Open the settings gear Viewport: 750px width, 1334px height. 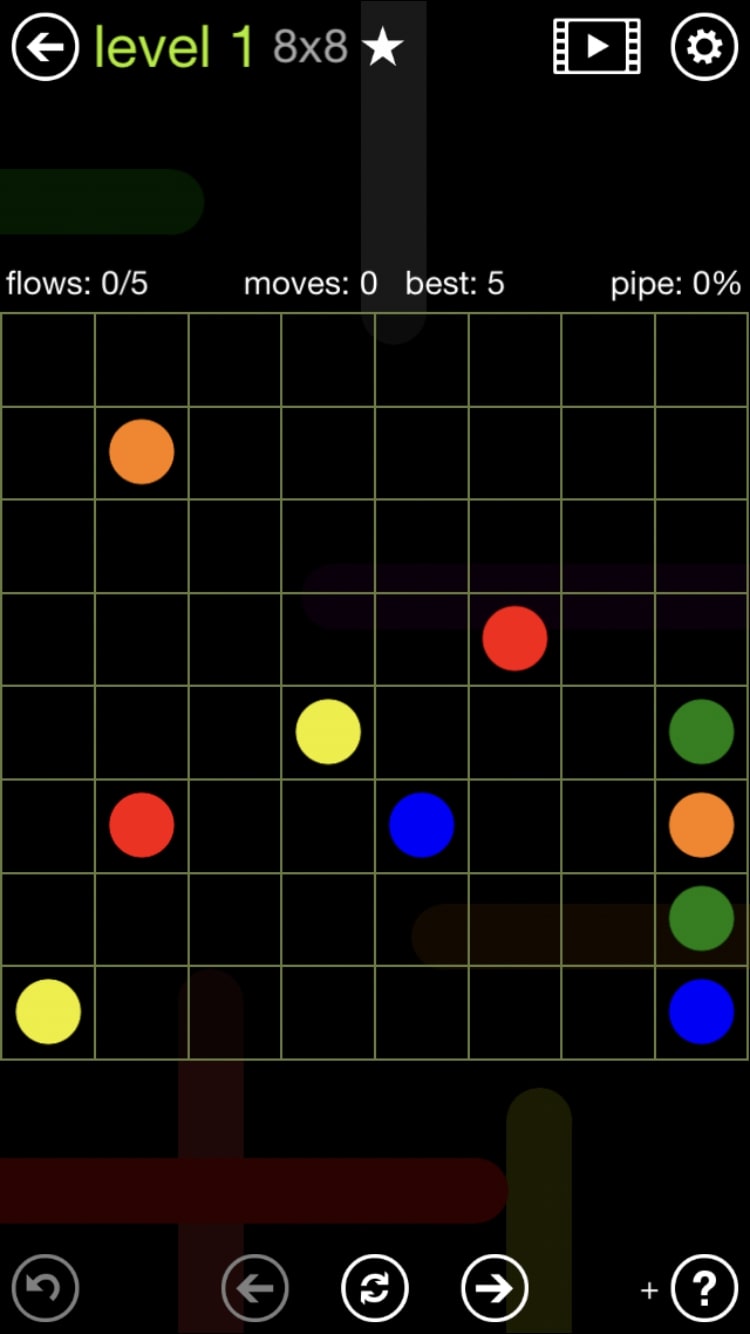coord(704,46)
